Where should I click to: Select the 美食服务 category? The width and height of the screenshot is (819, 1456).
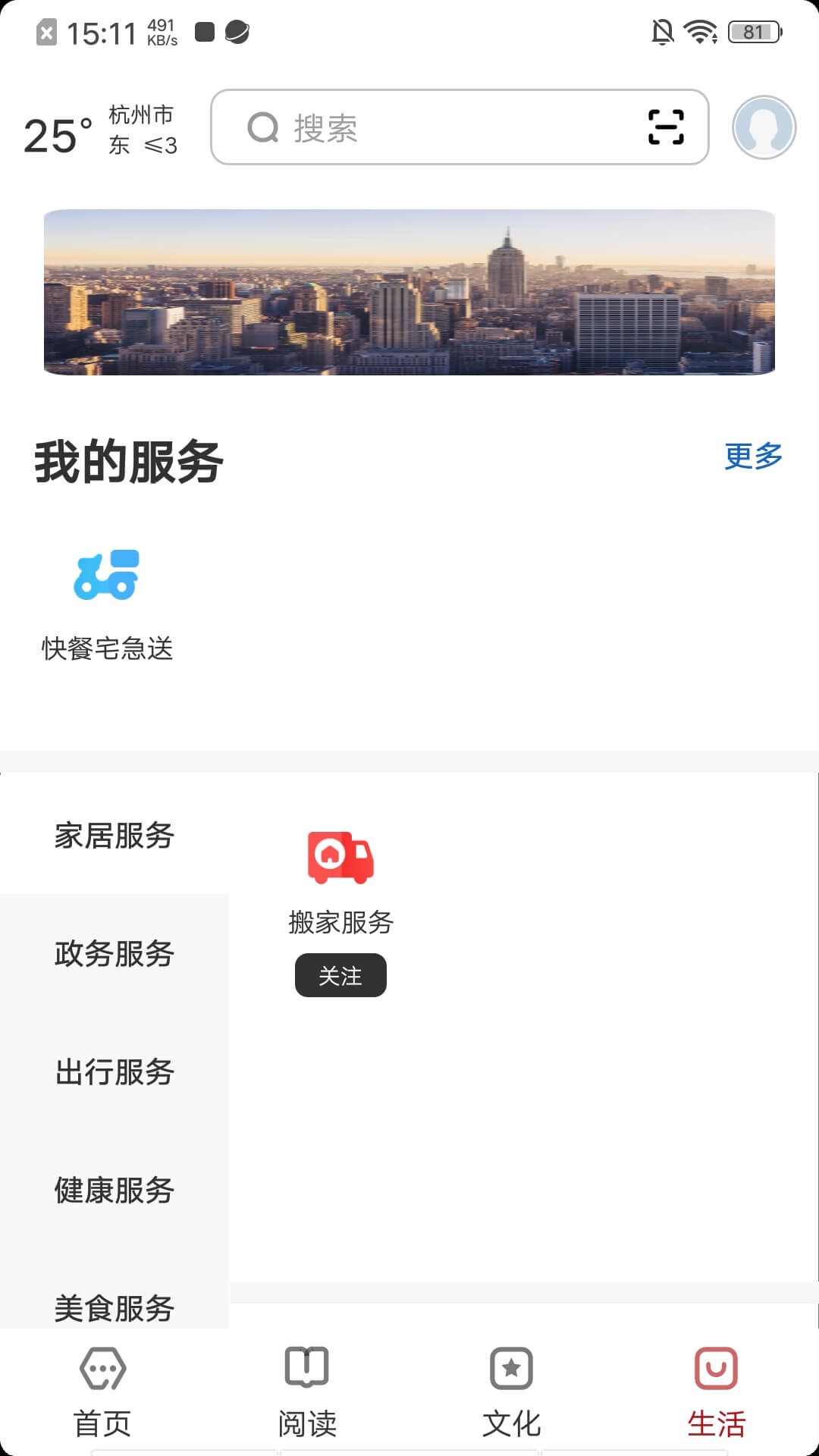115,1307
